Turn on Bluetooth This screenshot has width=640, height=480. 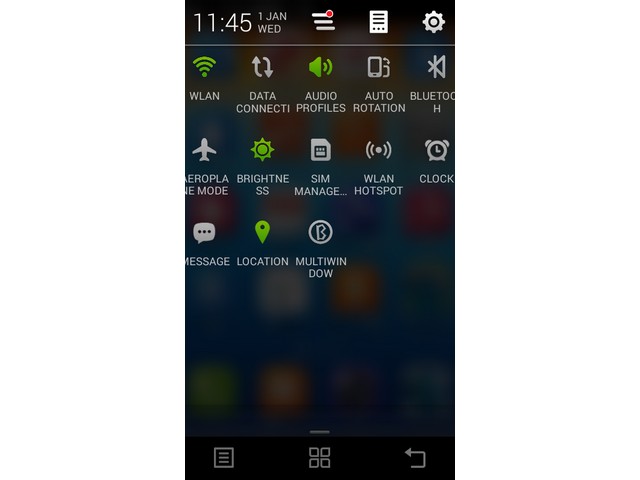(436, 68)
